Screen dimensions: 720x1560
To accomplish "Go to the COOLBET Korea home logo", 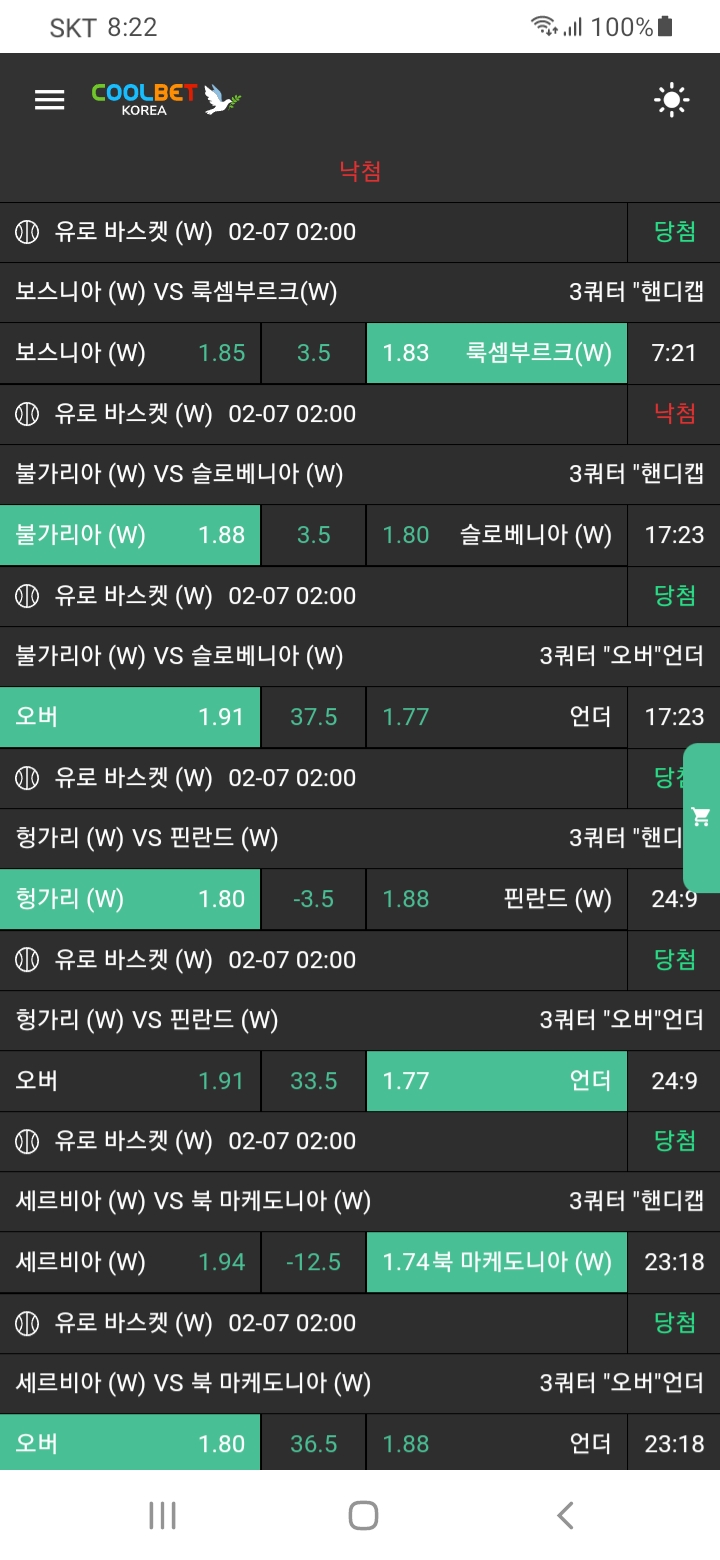I will (x=167, y=99).
